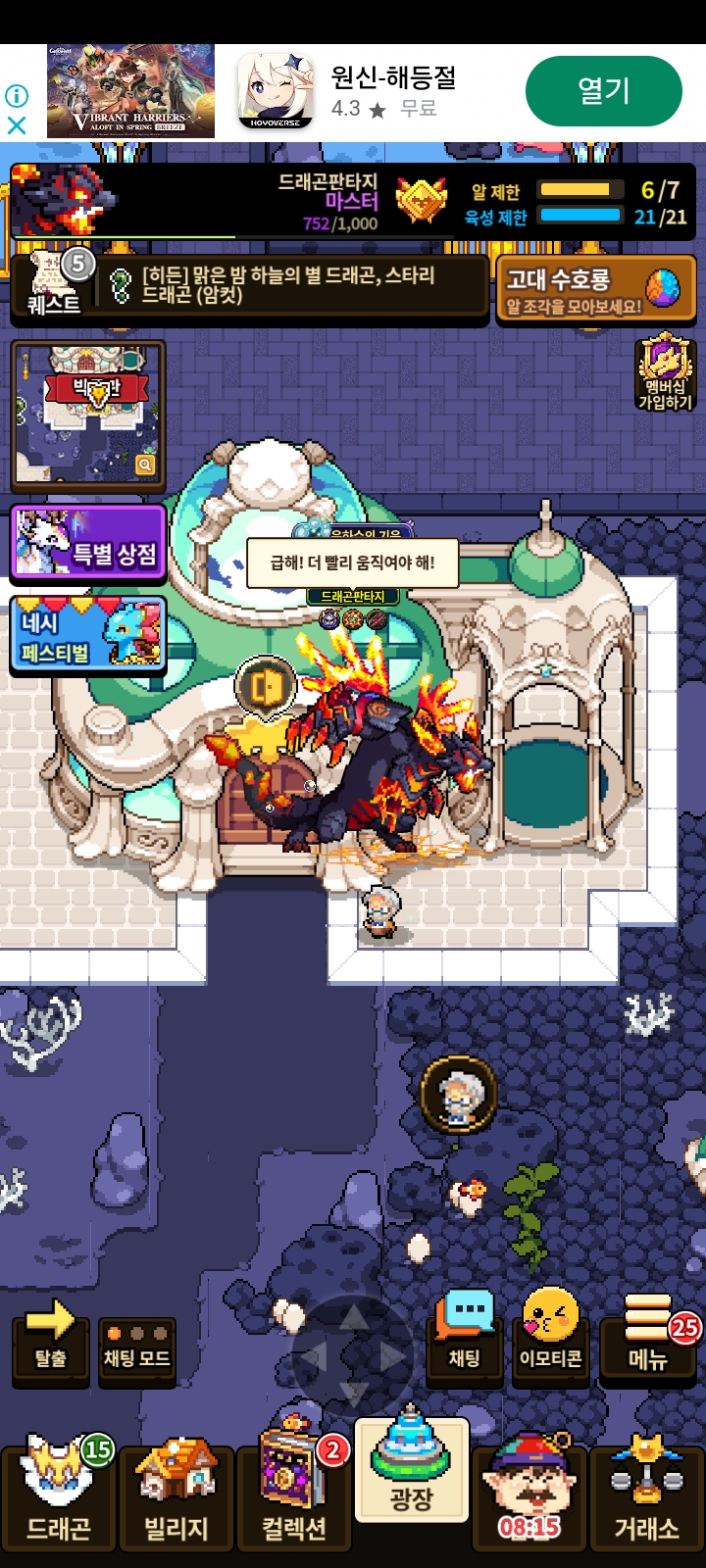706x1568 pixels.
Task: Open the ad info icon
Action: point(17,96)
